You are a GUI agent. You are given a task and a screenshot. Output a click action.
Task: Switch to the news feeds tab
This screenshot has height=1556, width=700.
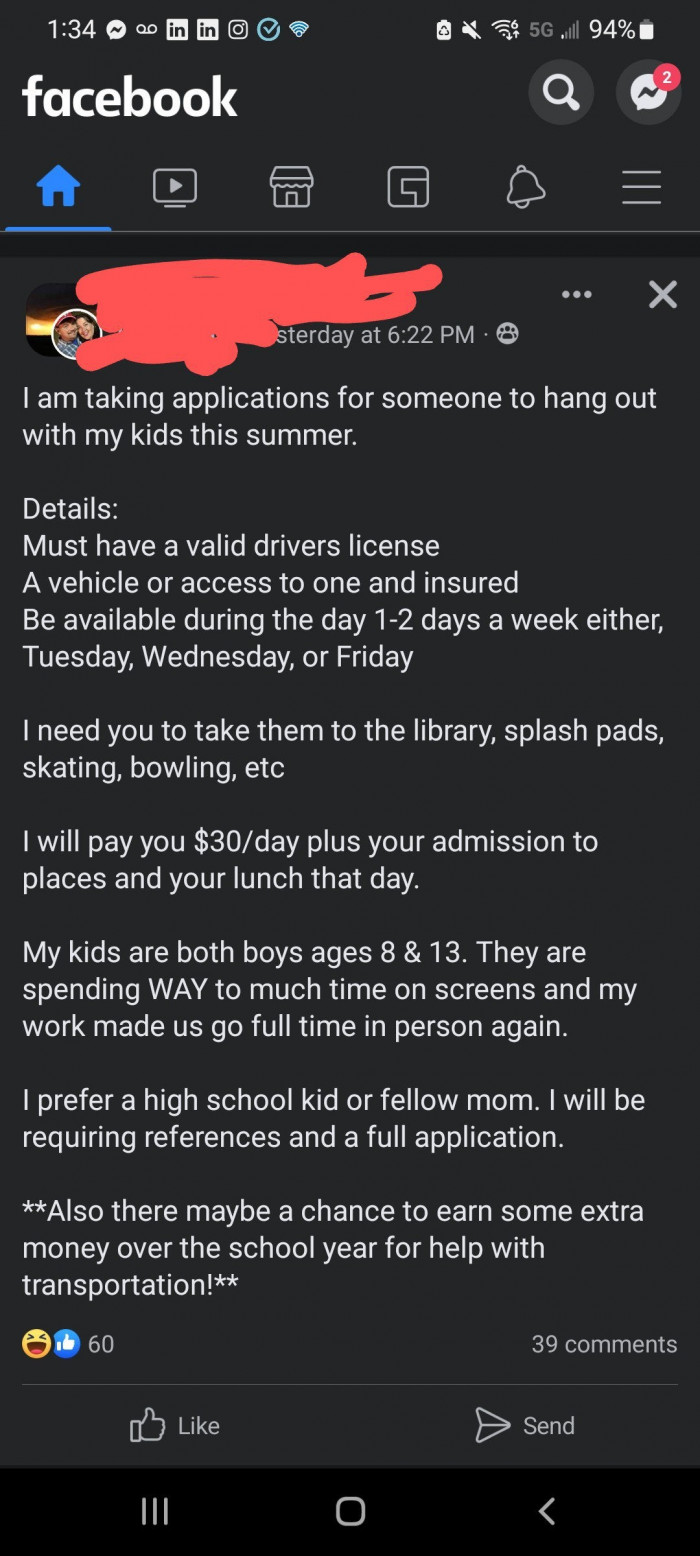point(408,187)
